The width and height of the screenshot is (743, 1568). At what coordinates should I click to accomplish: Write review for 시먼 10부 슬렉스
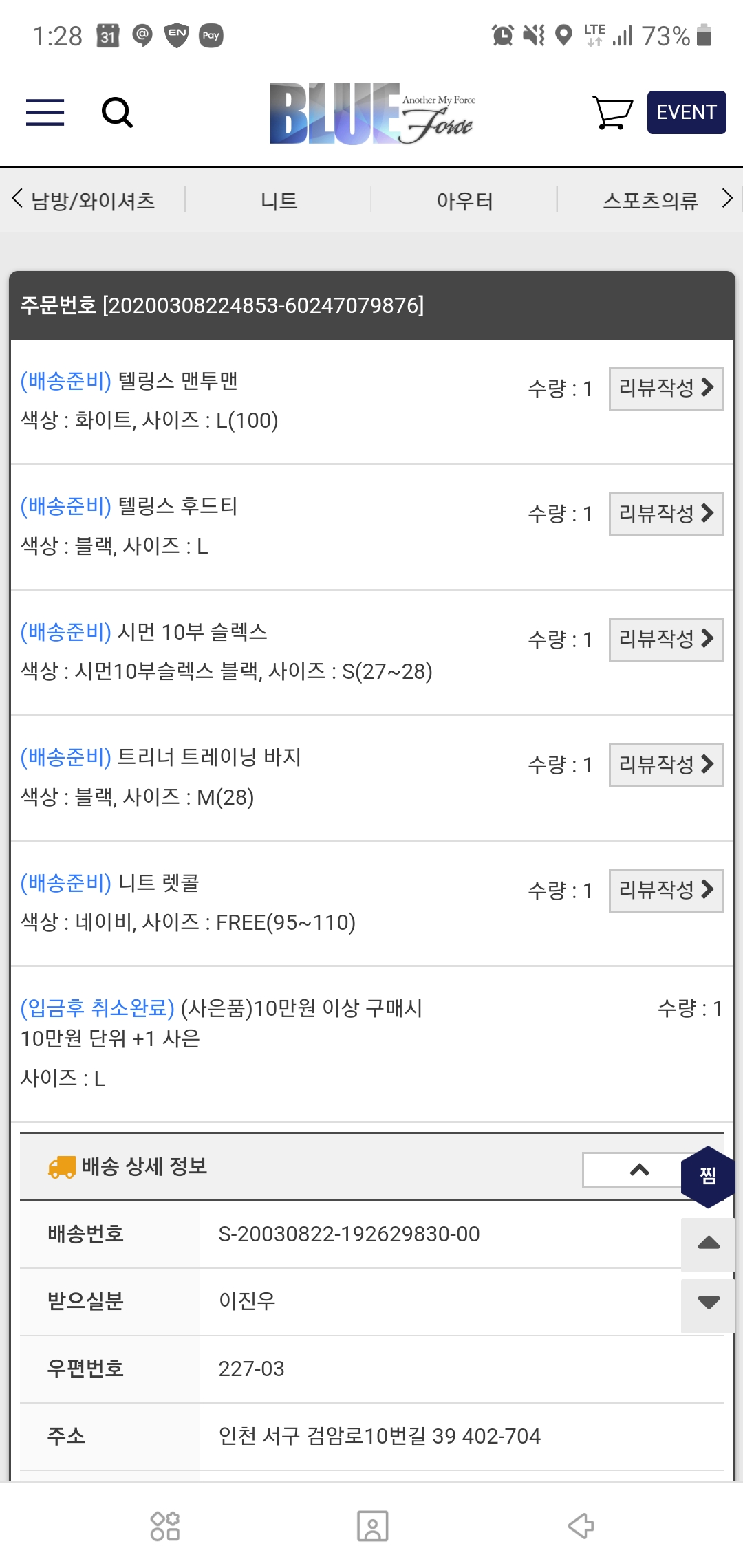click(x=665, y=640)
